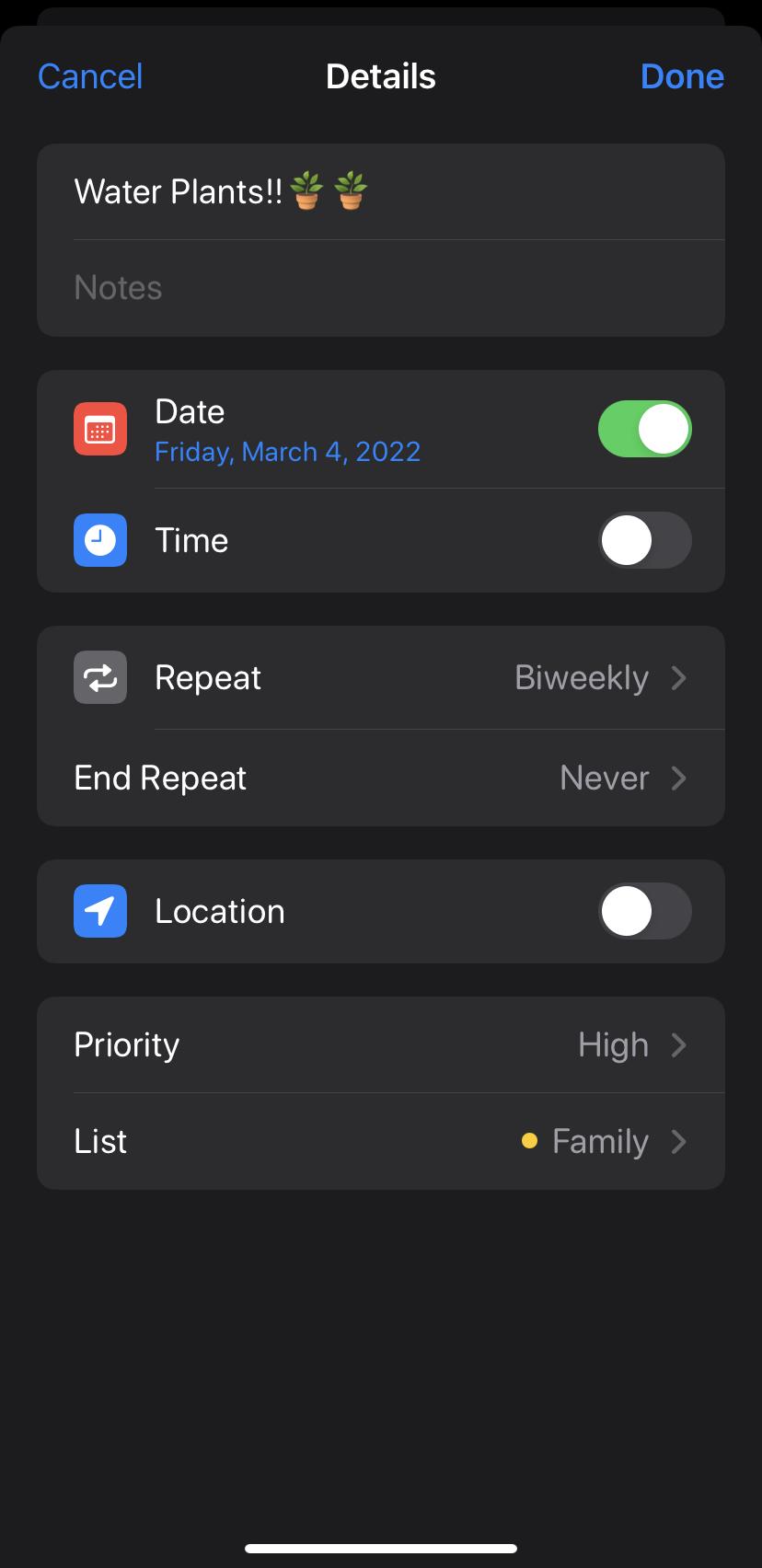
Task: Enable the Time toggle
Action: (x=644, y=540)
